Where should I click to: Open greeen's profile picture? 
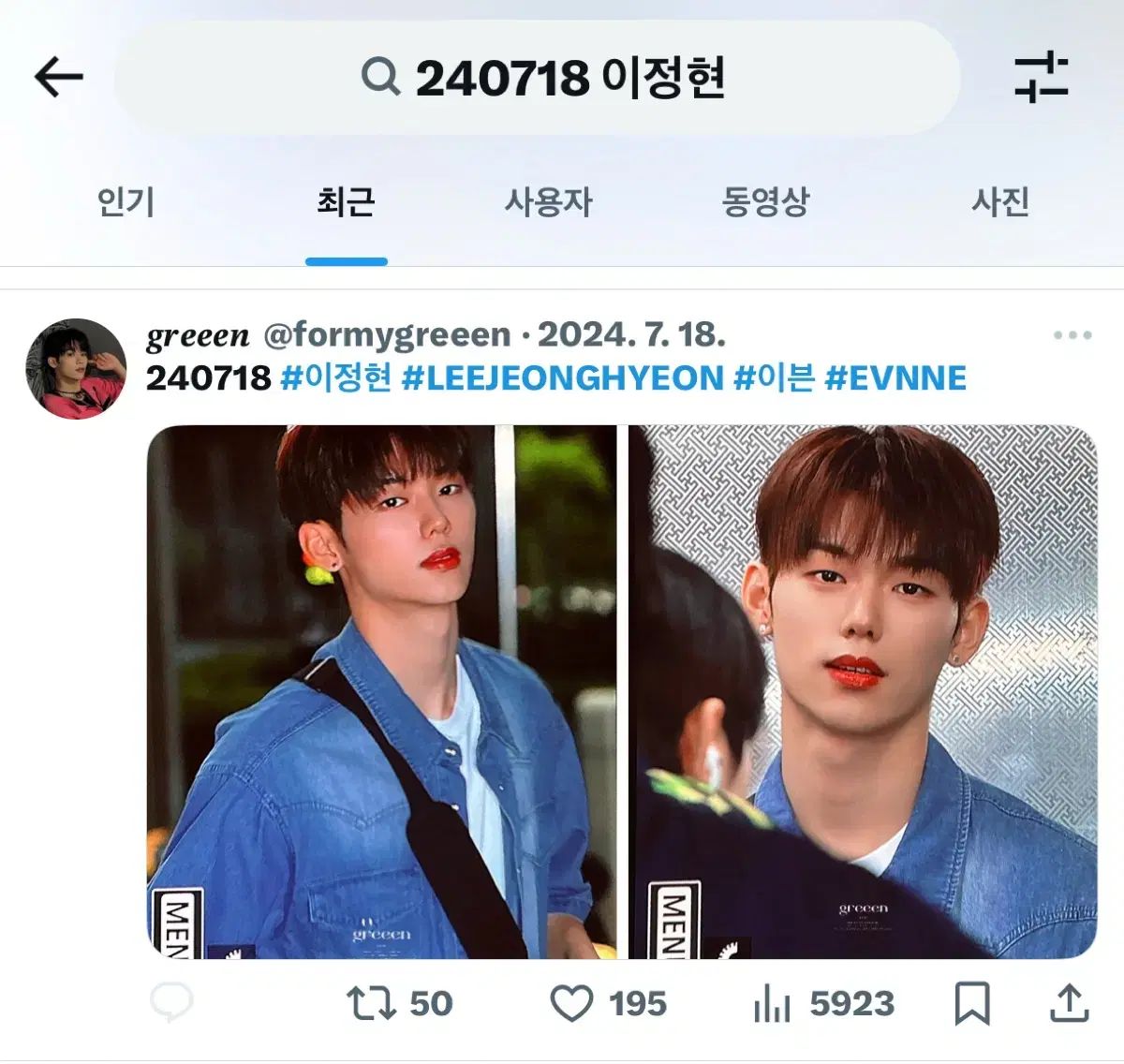coord(76,368)
